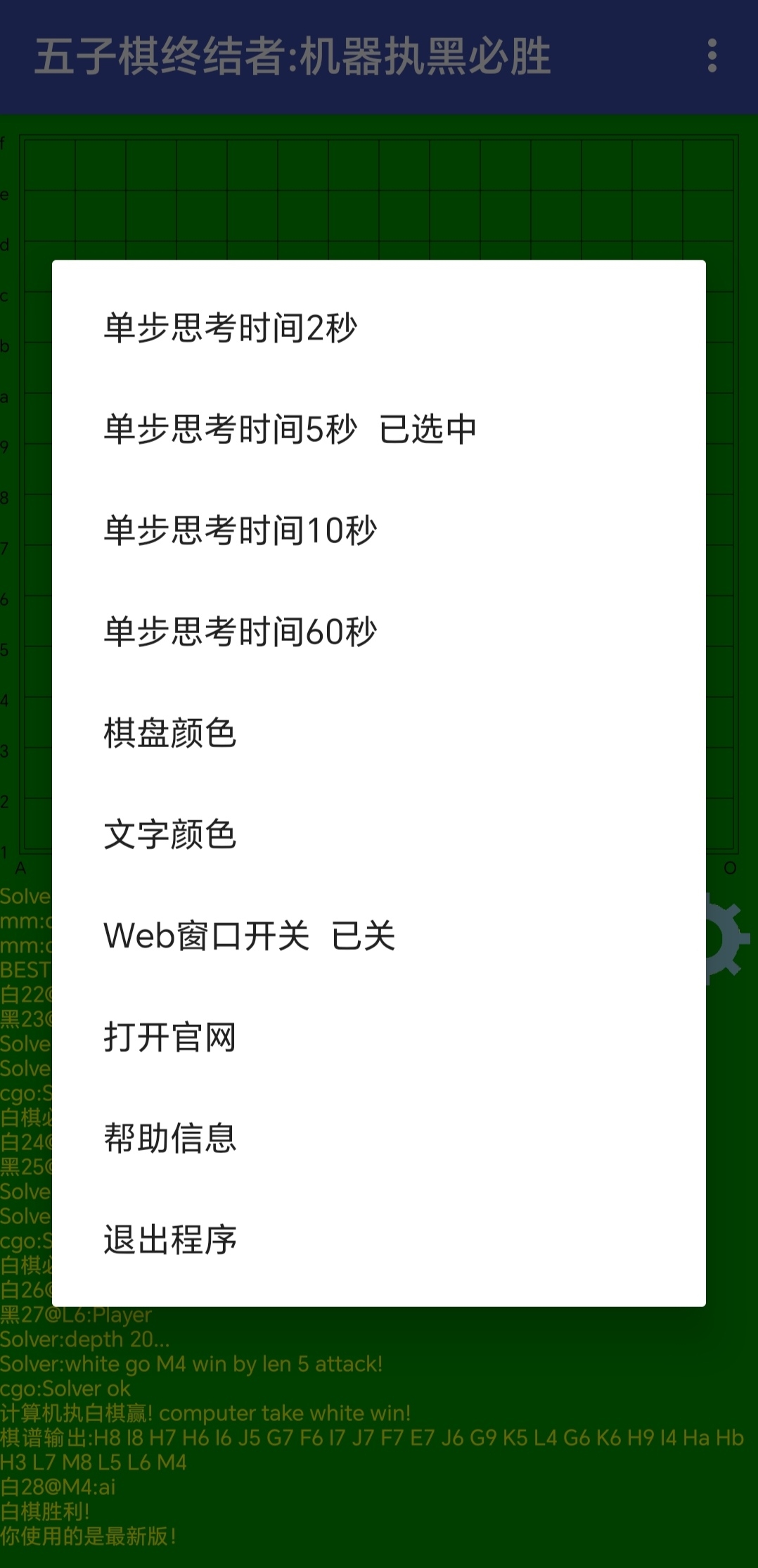Image resolution: width=758 pixels, height=1568 pixels.
Task: Toggle Web窗口开关 option
Action: pyautogui.click(x=379, y=936)
